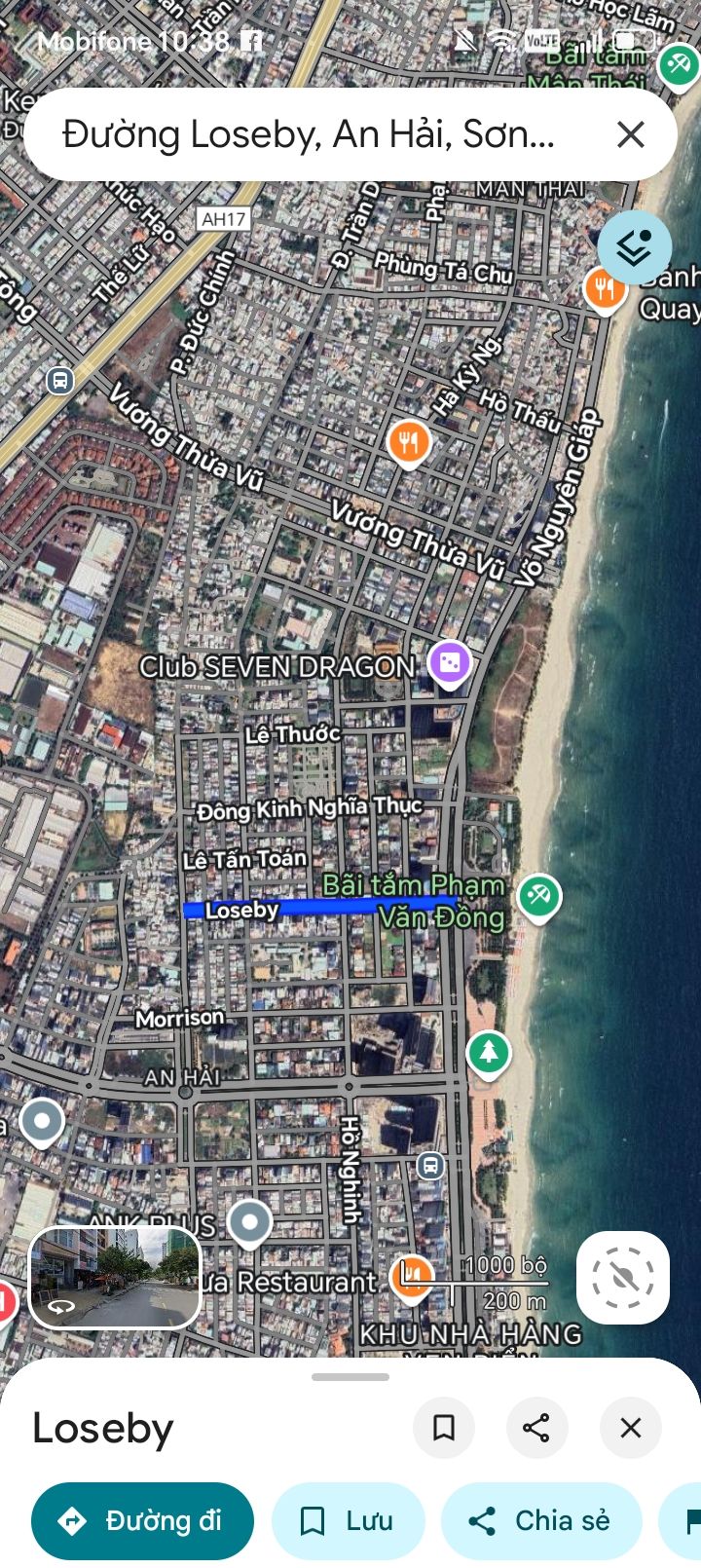Image resolution: width=701 pixels, height=1568 pixels.
Task: Share Loseby using the round share icon
Action: coord(536,1428)
